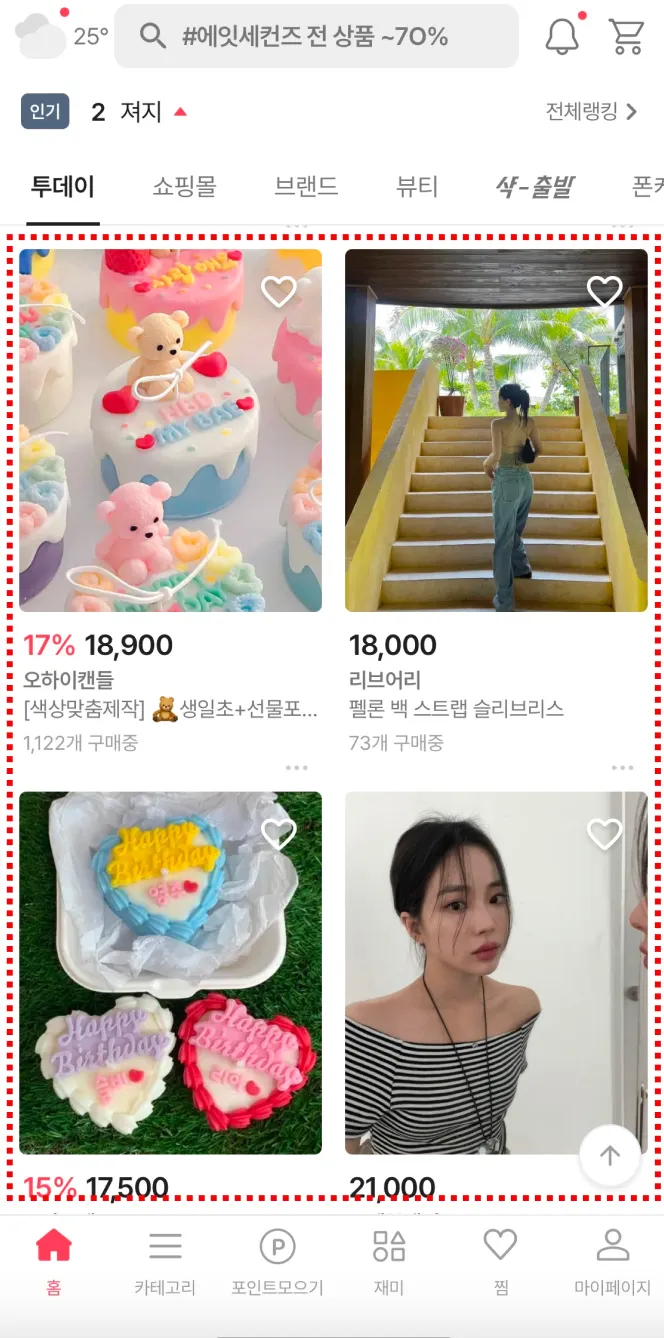This screenshot has width=664, height=1338.
Task: Open 포인트모으기 in bottom navigation
Action: click(277, 1262)
